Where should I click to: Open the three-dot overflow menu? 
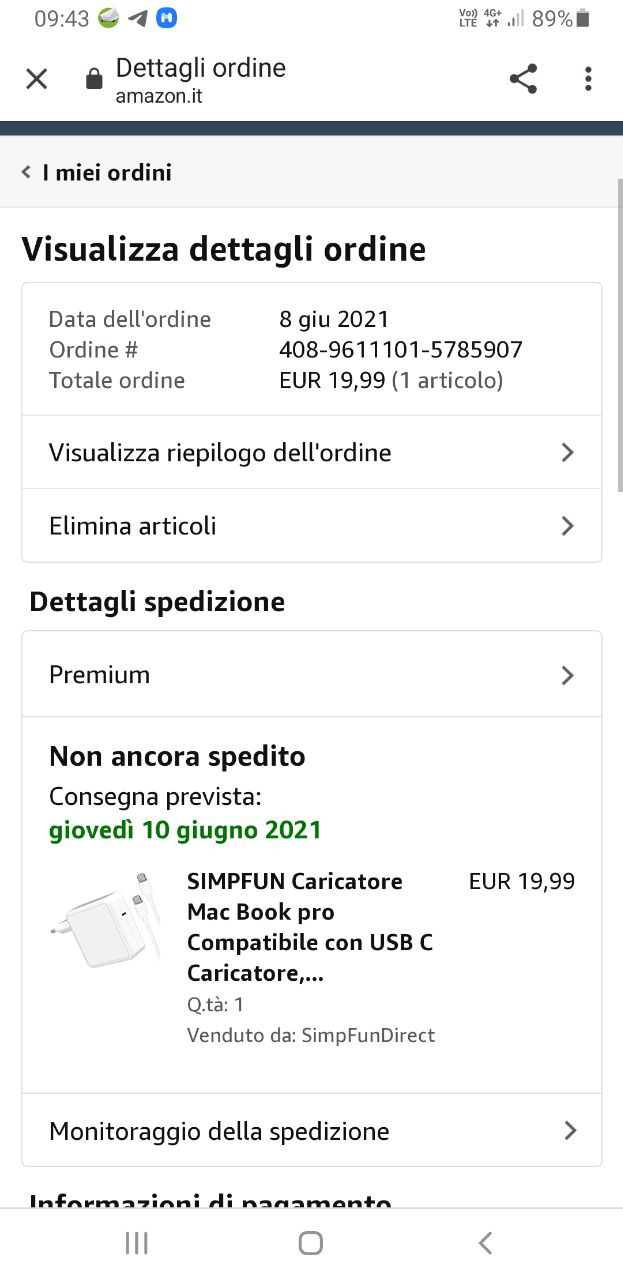(x=588, y=79)
